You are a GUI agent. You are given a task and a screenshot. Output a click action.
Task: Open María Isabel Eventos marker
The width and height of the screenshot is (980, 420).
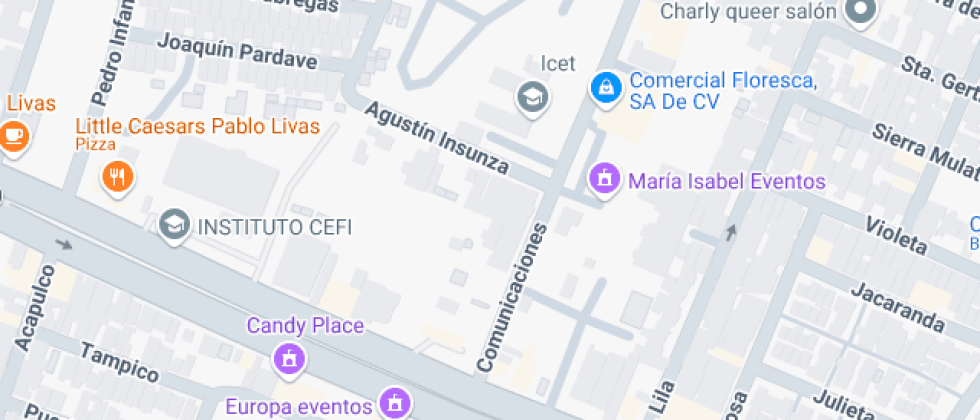pos(603,180)
